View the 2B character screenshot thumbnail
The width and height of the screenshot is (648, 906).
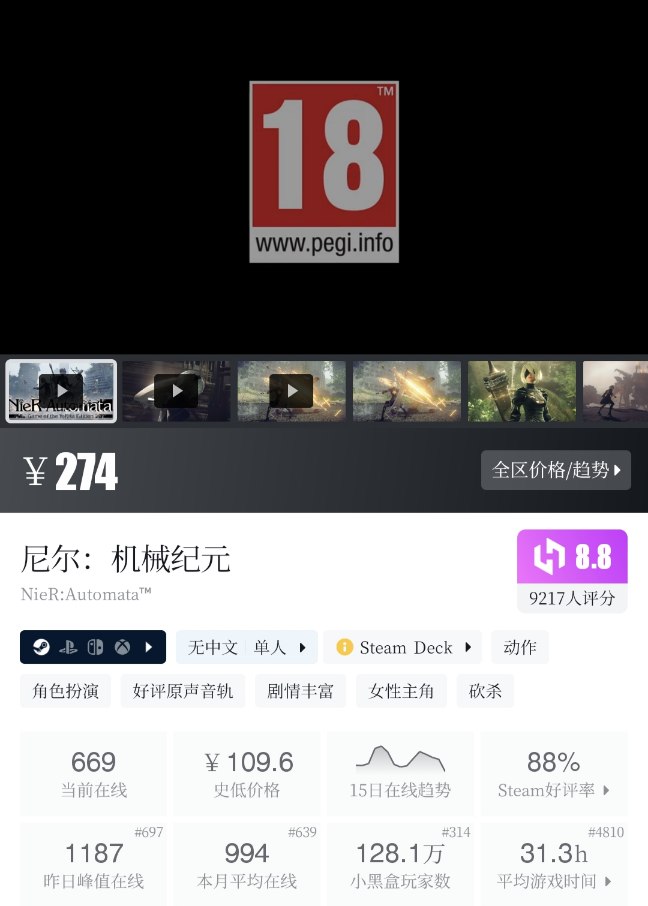521,391
